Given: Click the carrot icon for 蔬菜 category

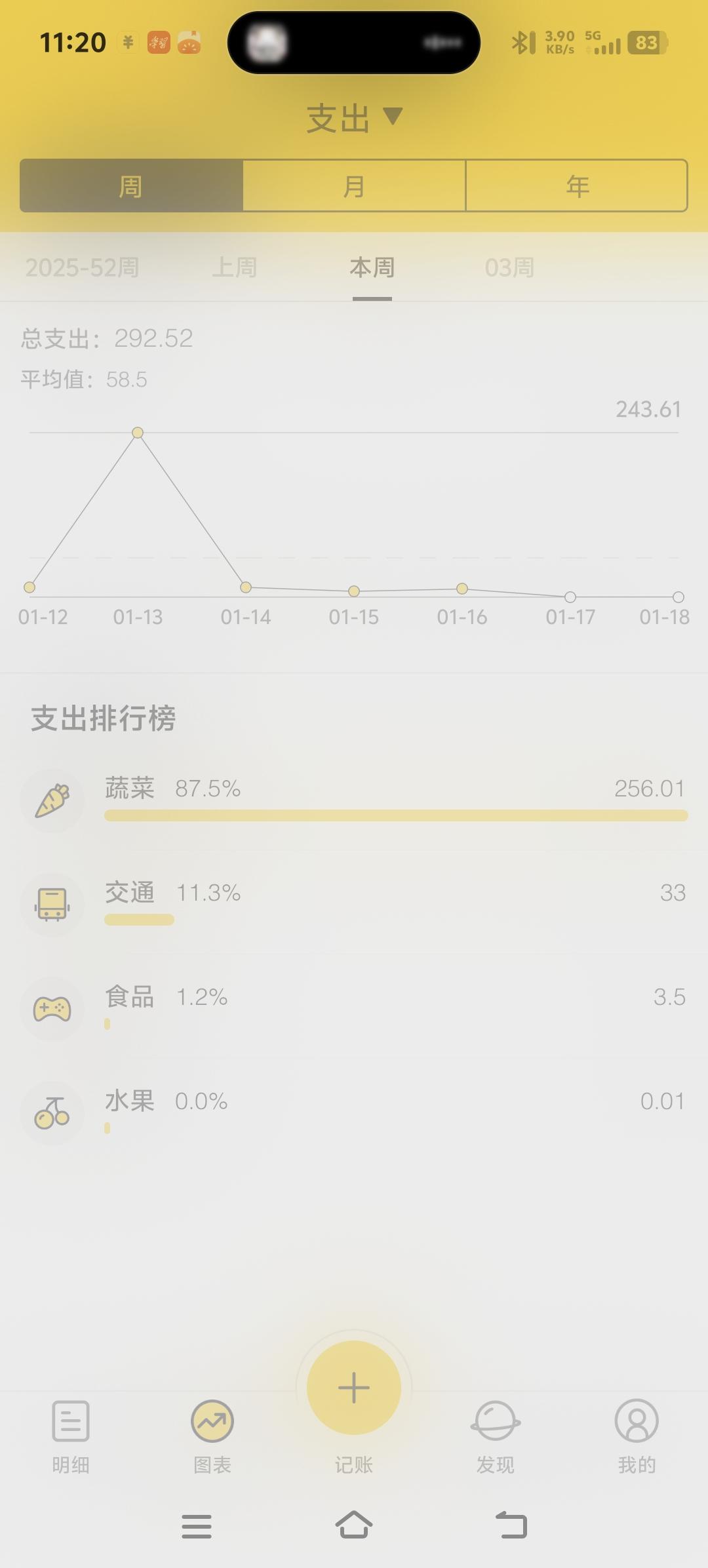Looking at the screenshot, I should click(x=52, y=799).
